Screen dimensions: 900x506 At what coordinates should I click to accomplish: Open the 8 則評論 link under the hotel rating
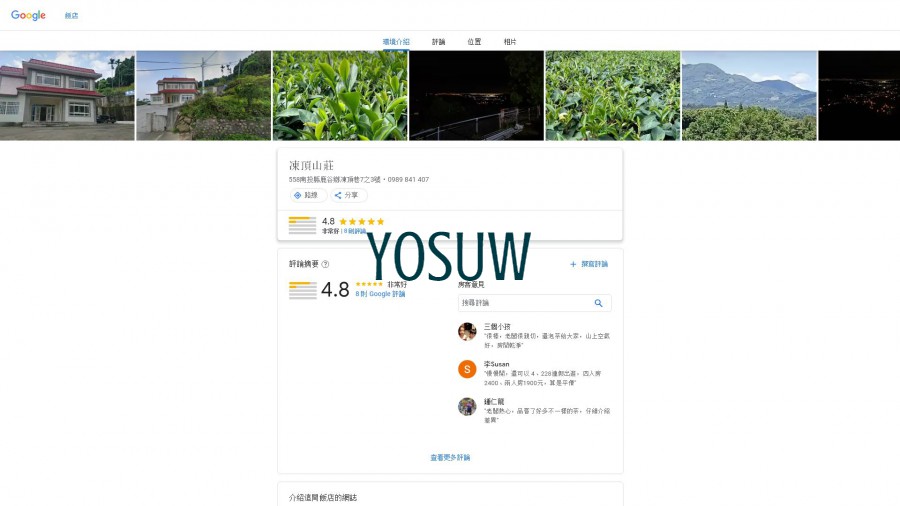pos(355,231)
